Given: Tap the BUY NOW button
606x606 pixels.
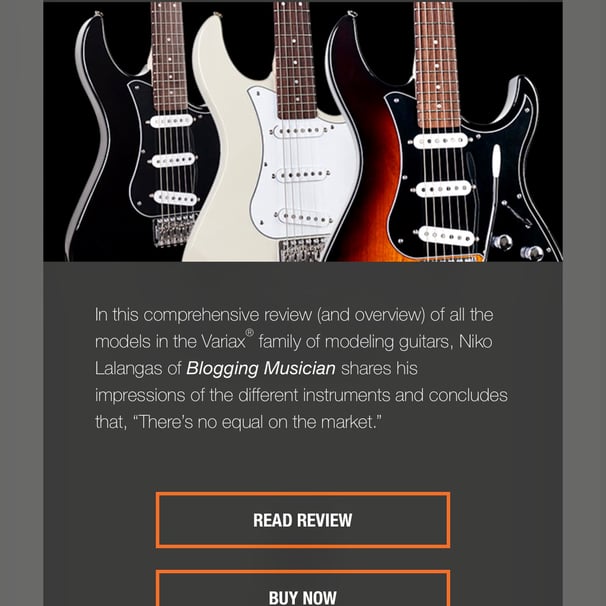Looking at the screenshot, I should 302,592.
